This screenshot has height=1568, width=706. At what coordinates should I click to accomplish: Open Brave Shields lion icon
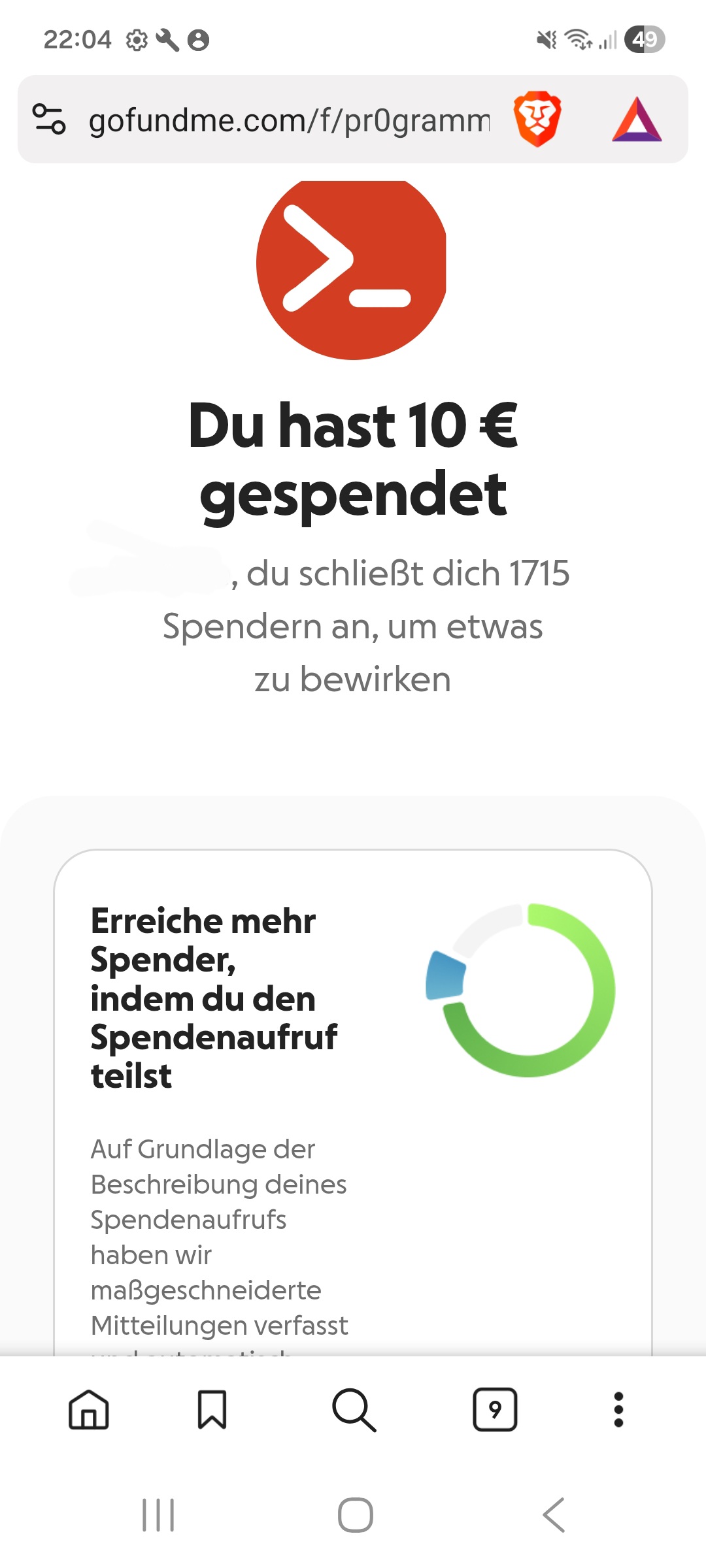(x=537, y=119)
